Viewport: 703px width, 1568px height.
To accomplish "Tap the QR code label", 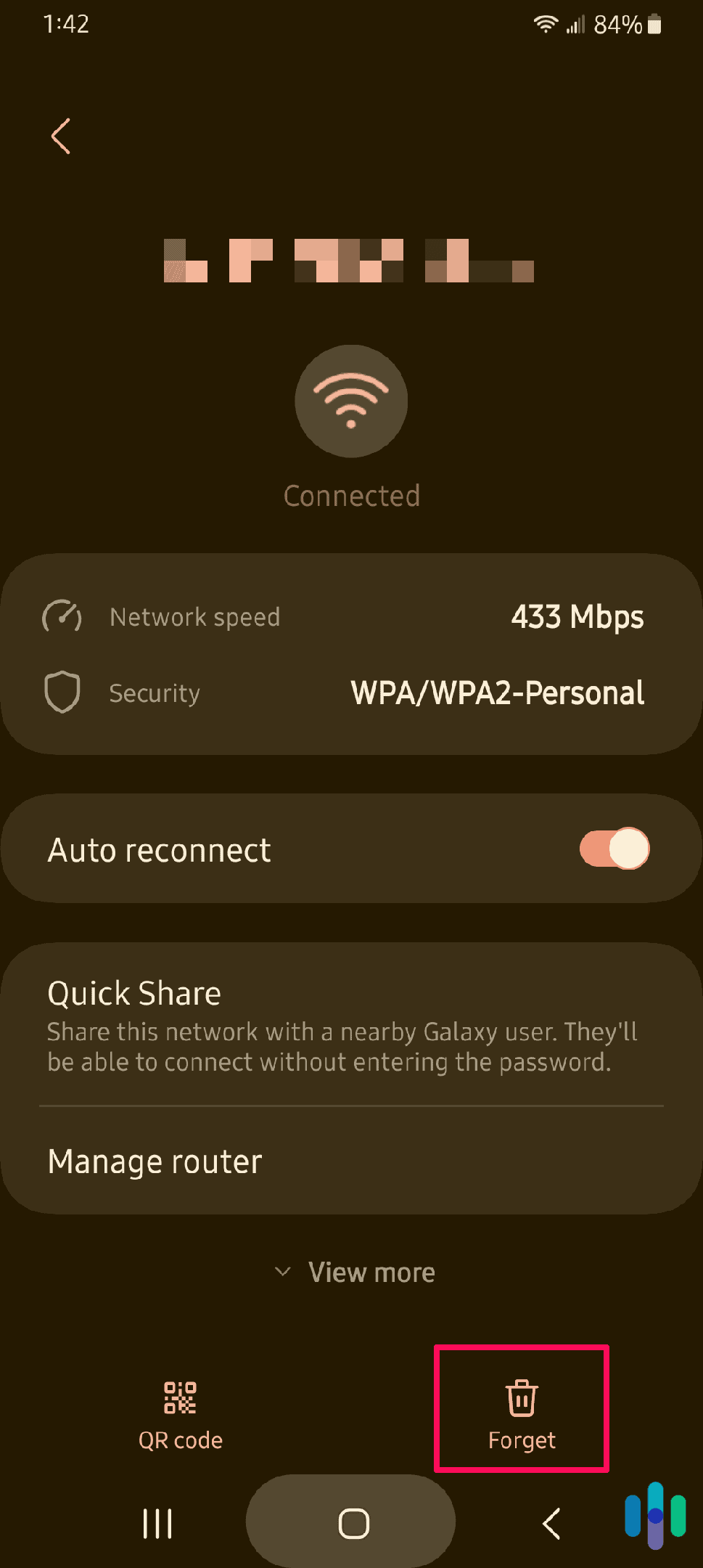I will [x=179, y=1440].
